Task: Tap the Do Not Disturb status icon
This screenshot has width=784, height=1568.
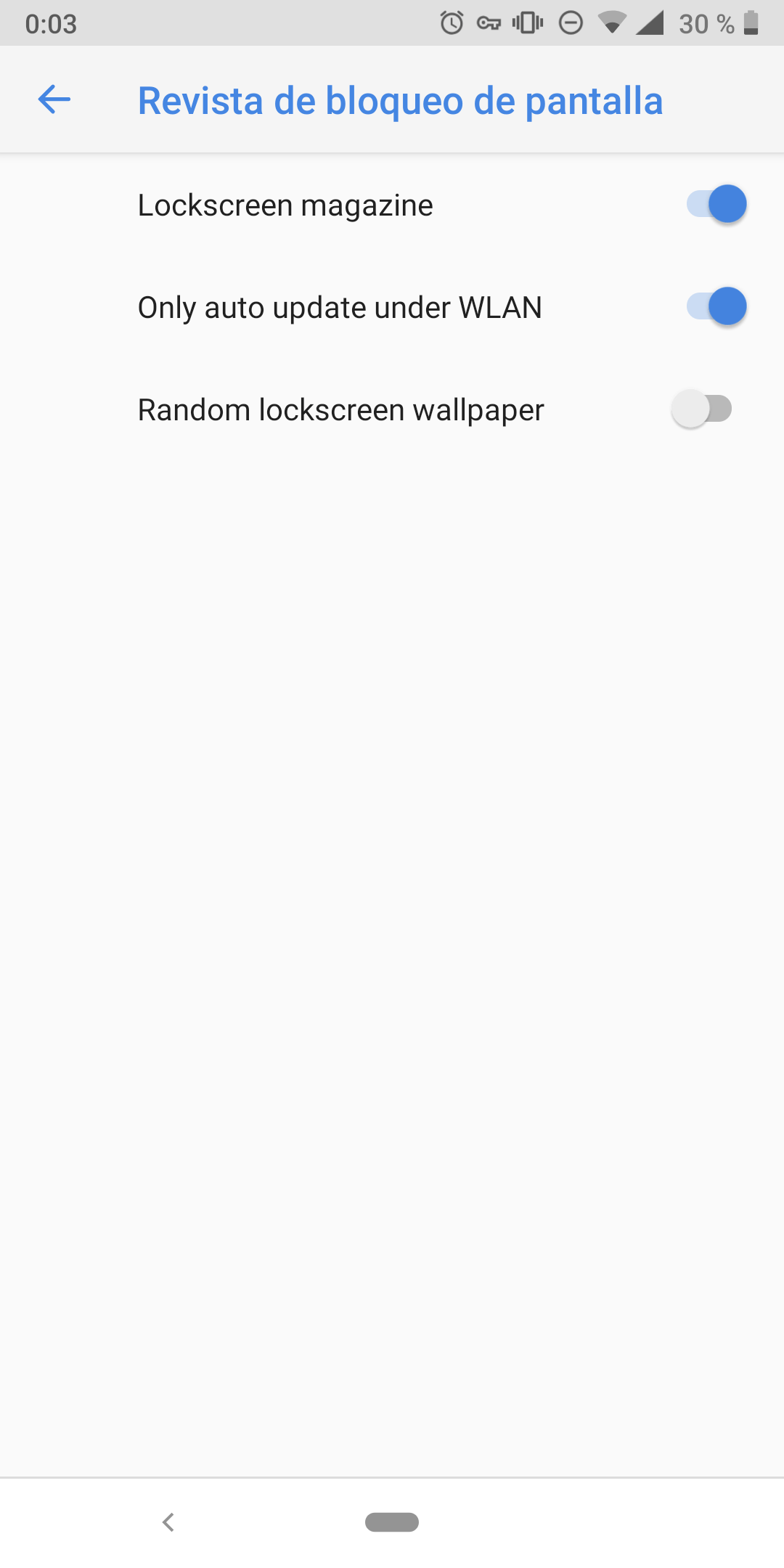Action: 569,23
